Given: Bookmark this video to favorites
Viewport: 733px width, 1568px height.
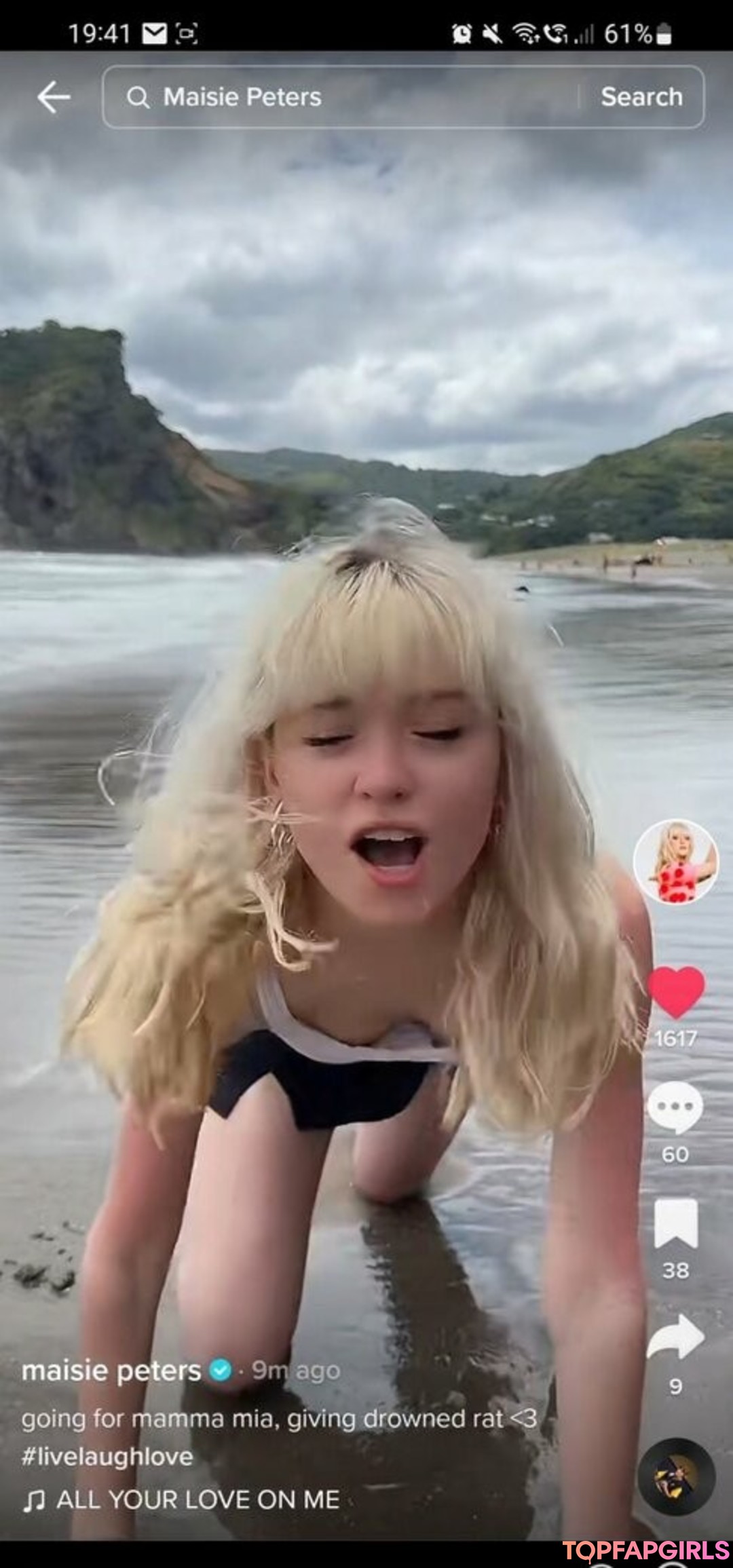Looking at the screenshot, I should click(x=675, y=1223).
